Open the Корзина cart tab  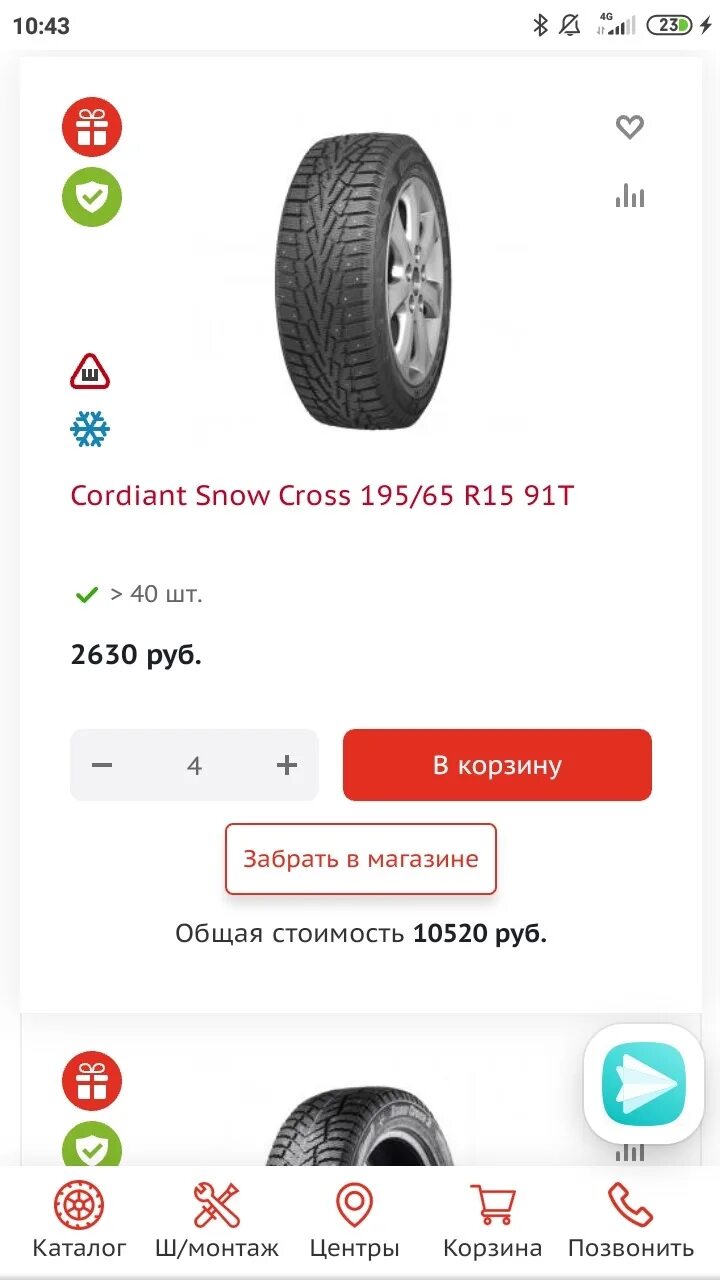[x=493, y=1220]
